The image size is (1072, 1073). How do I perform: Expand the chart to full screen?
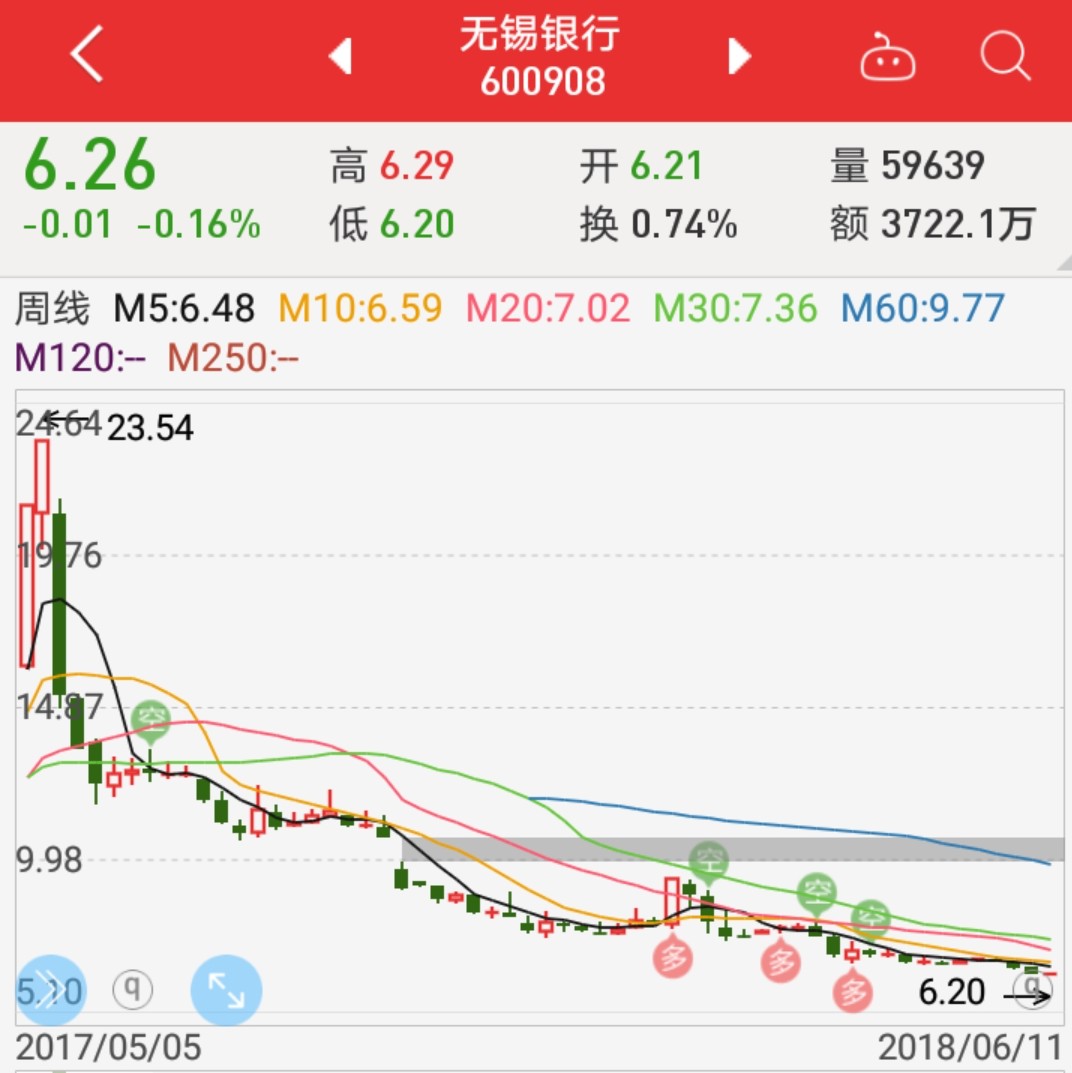[x=226, y=991]
